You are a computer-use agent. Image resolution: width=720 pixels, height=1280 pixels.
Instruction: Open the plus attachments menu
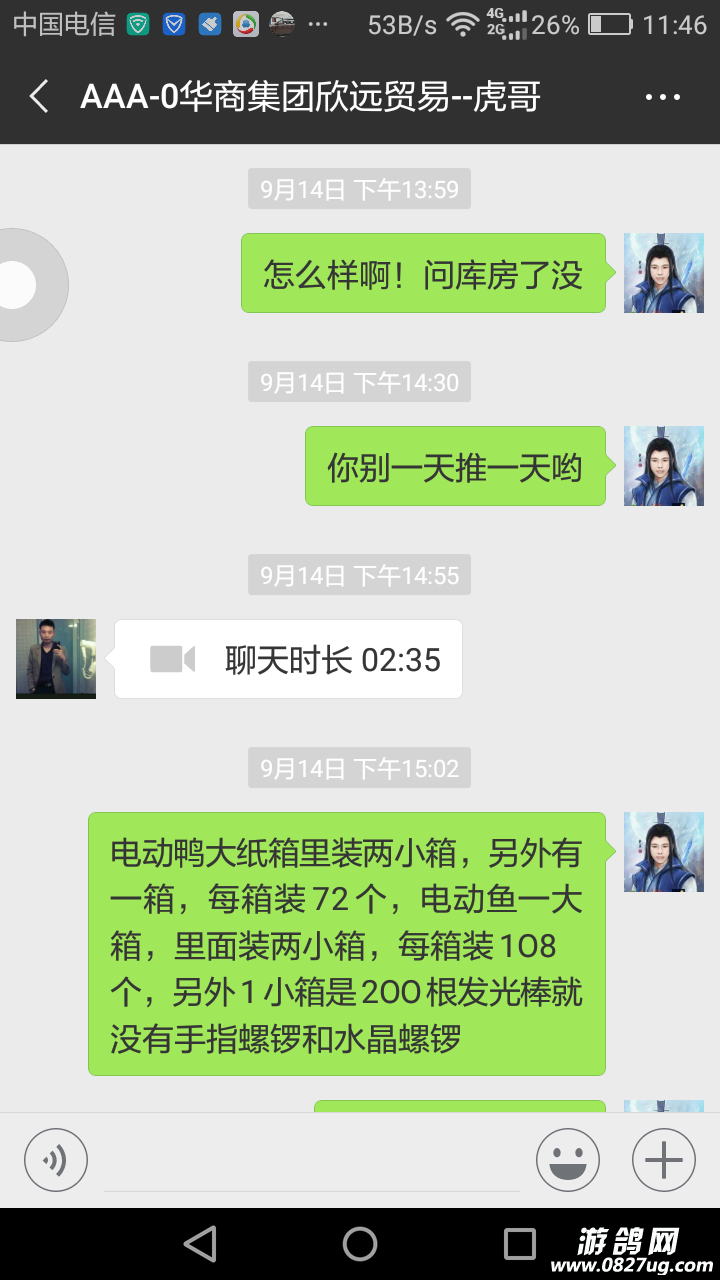coord(664,1161)
